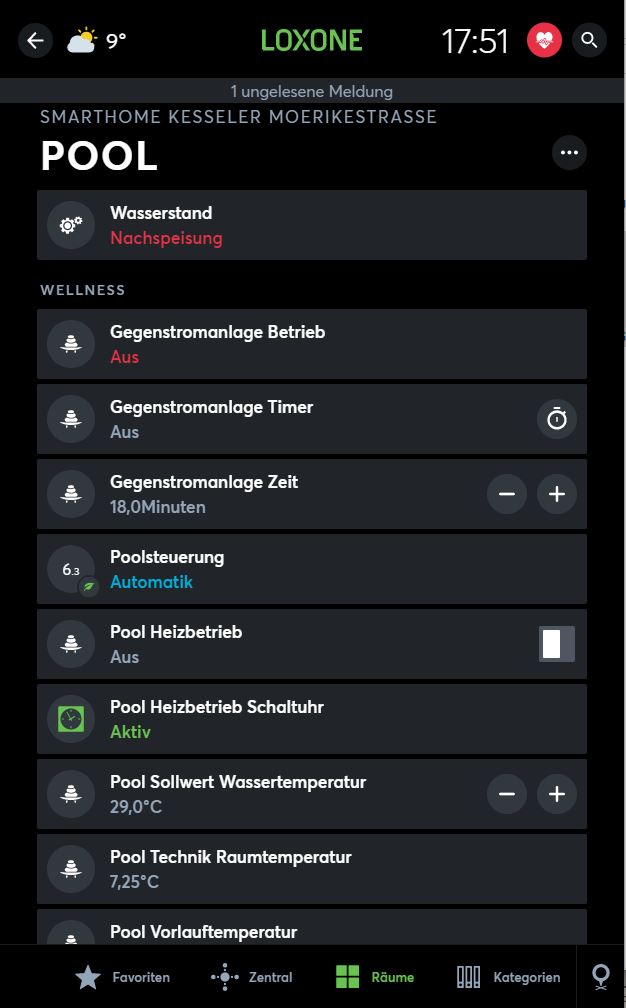Image resolution: width=626 pixels, height=1008 pixels.
Task: Go back with the arrow icon
Action: coord(36,41)
